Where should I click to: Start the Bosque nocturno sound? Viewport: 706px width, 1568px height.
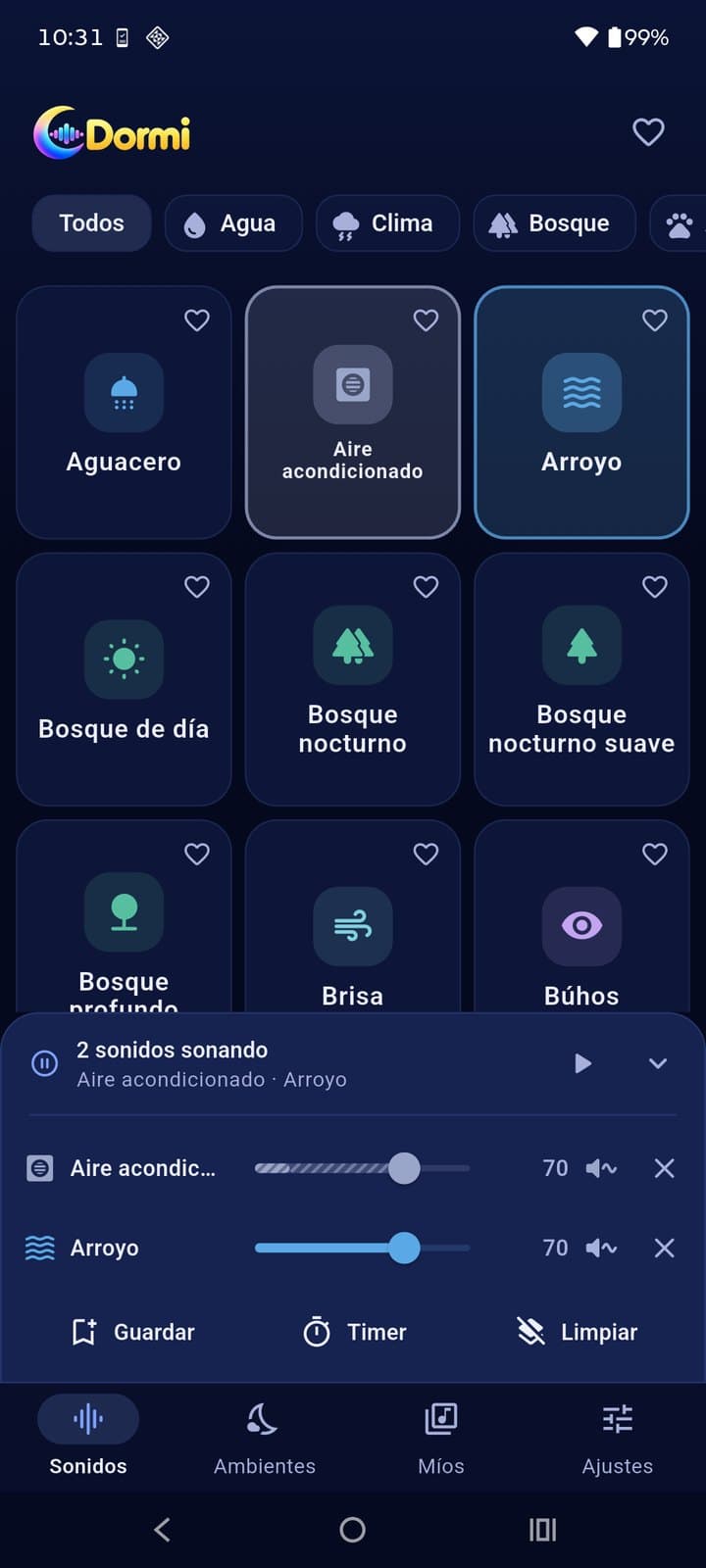coord(353,679)
